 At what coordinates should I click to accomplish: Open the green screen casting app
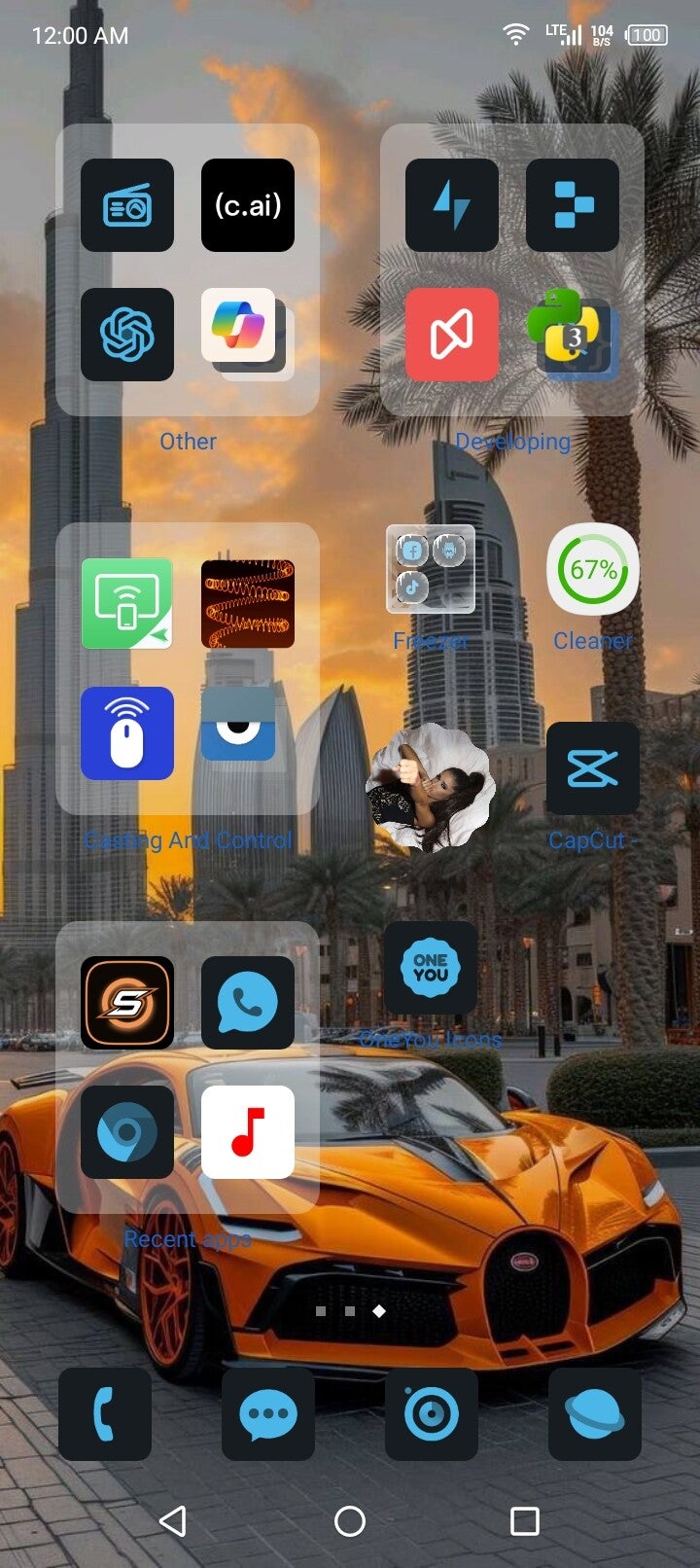pos(127,603)
